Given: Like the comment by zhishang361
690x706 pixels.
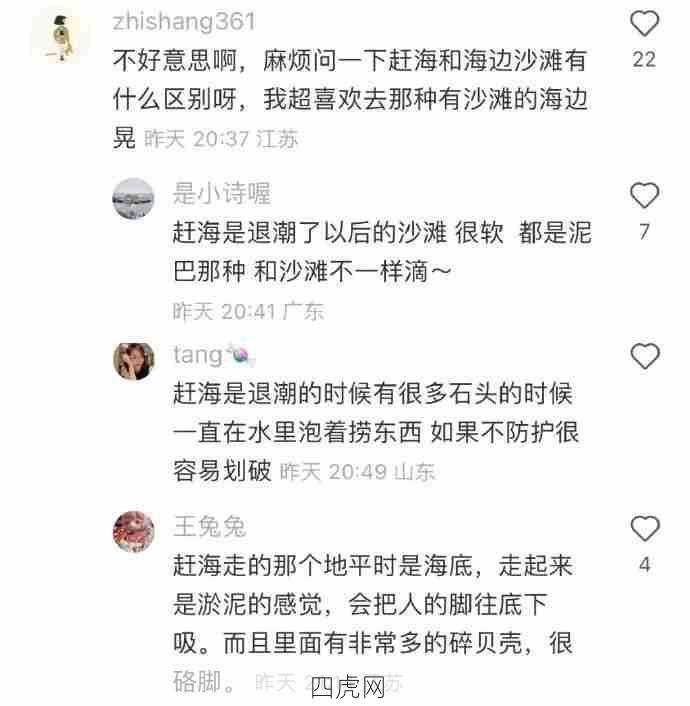Looking at the screenshot, I should tap(646, 23).
